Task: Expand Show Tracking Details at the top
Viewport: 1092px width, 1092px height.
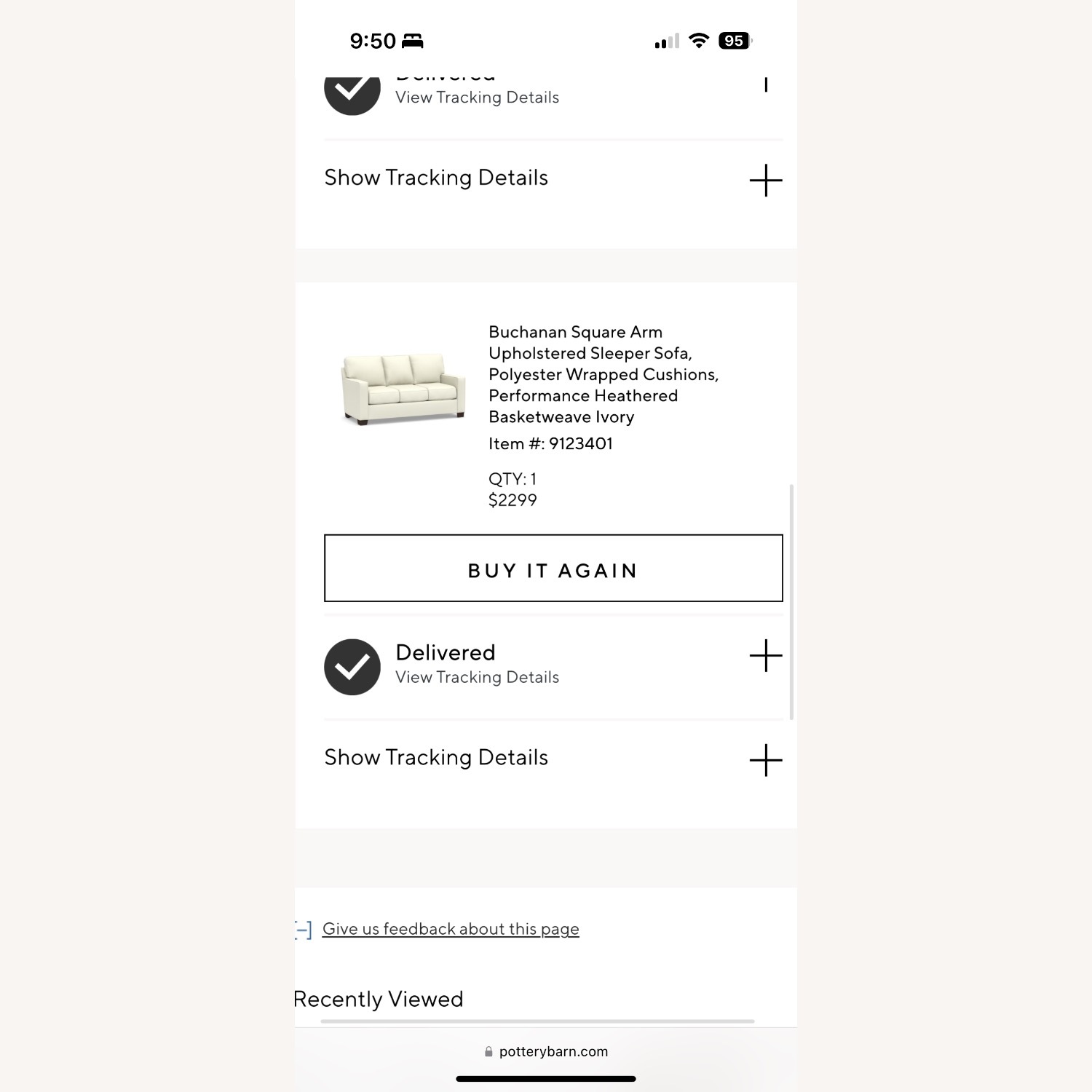Action: 766,180
